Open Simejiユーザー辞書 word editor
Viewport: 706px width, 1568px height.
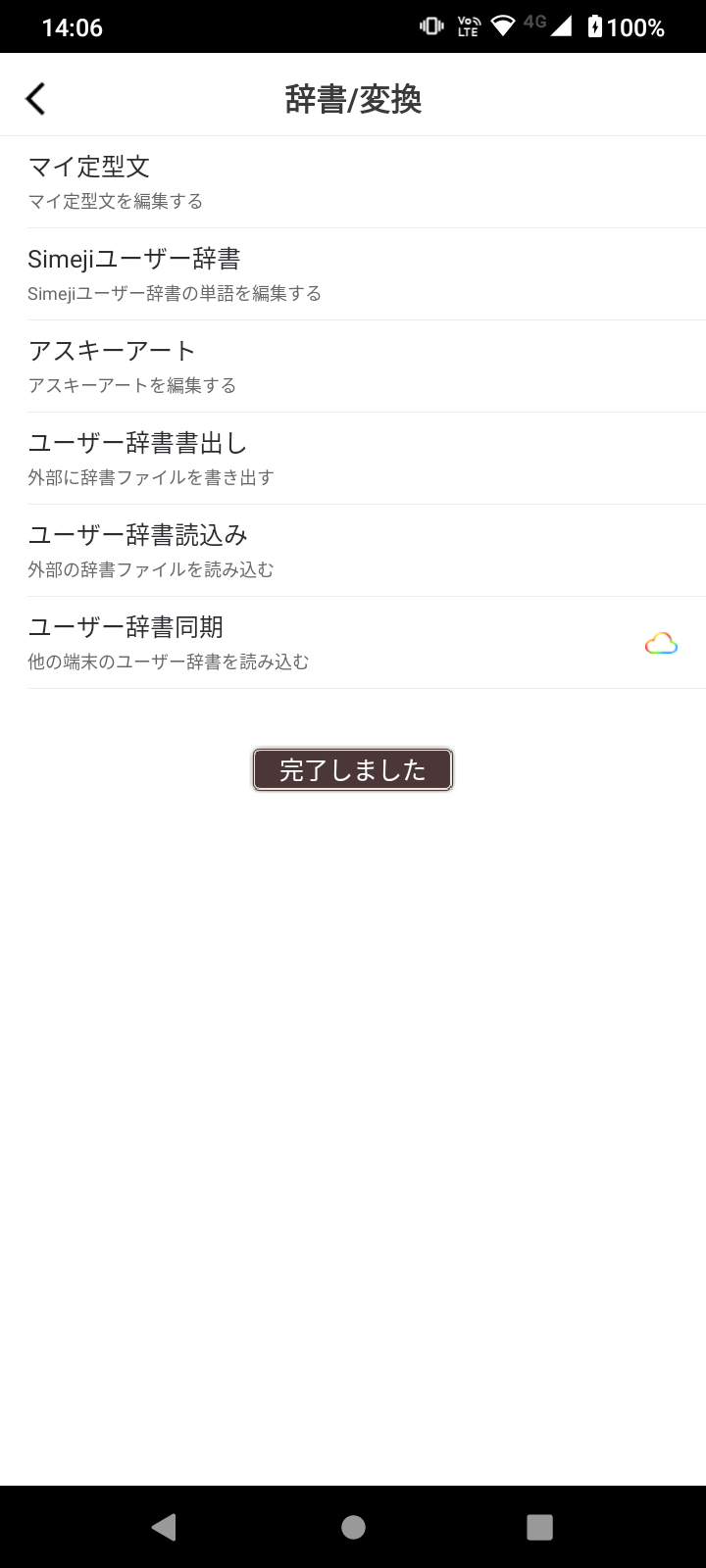point(353,274)
